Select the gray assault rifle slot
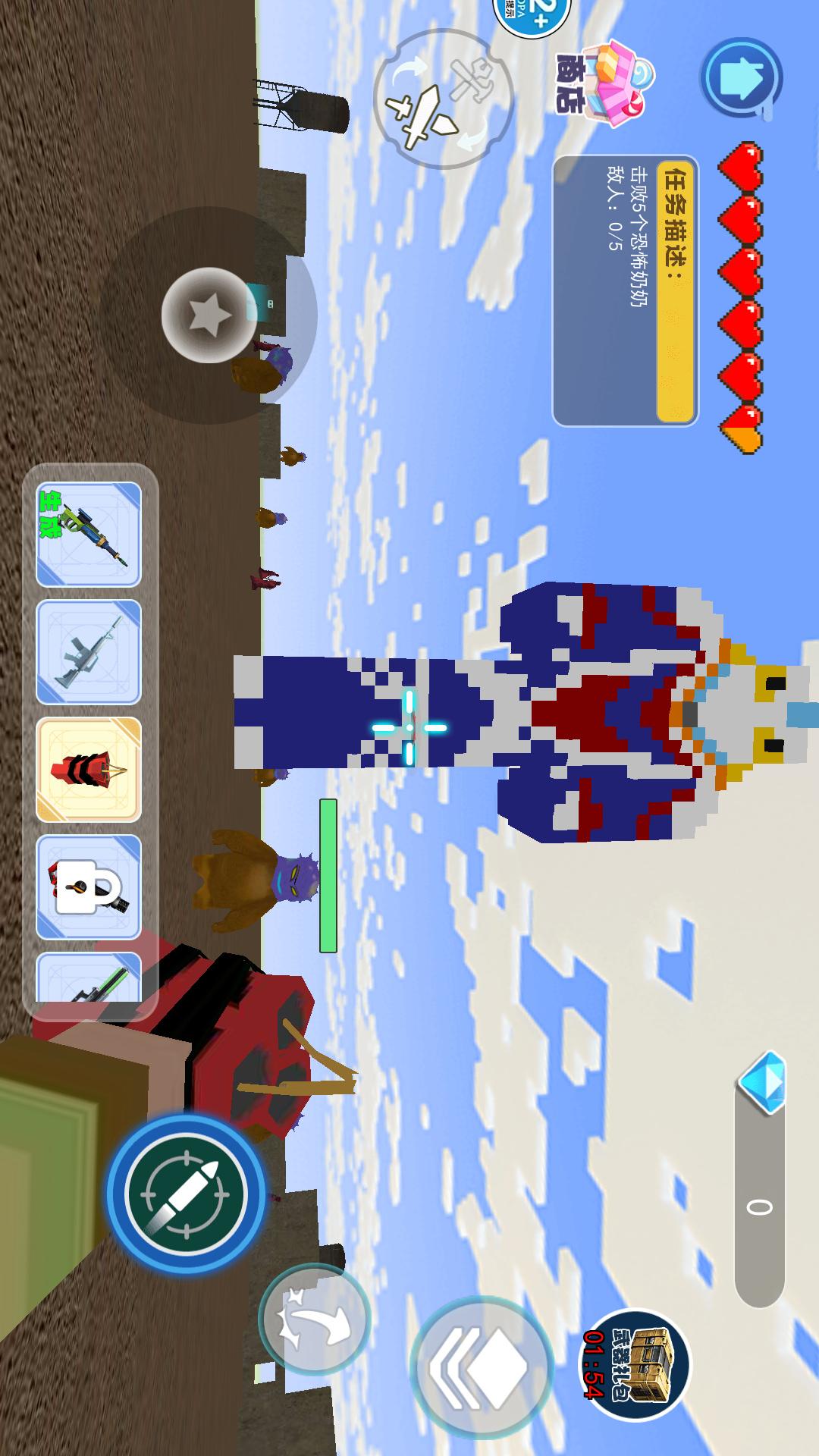Screen dimensions: 819x1456 click(89, 652)
